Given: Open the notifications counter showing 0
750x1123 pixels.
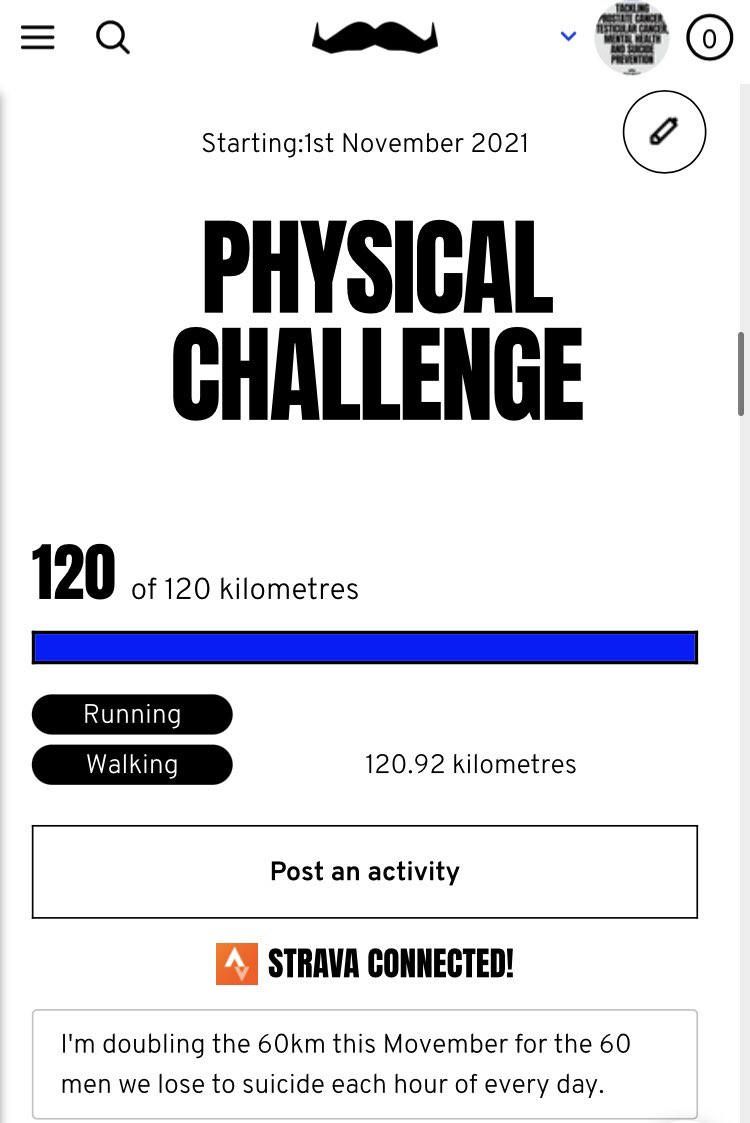Looking at the screenshot, I should coord(709,39).
